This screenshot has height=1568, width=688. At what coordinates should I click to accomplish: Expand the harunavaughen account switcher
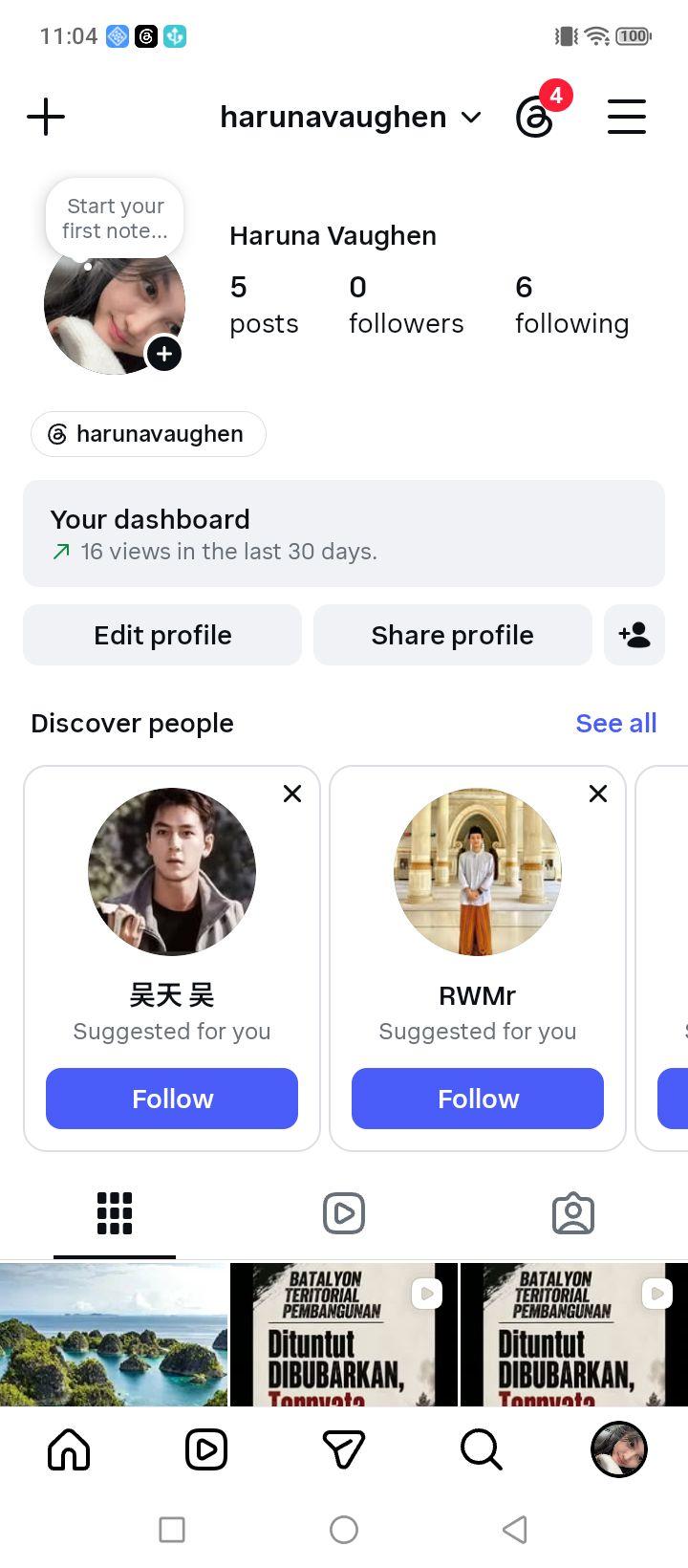[351, 117]
